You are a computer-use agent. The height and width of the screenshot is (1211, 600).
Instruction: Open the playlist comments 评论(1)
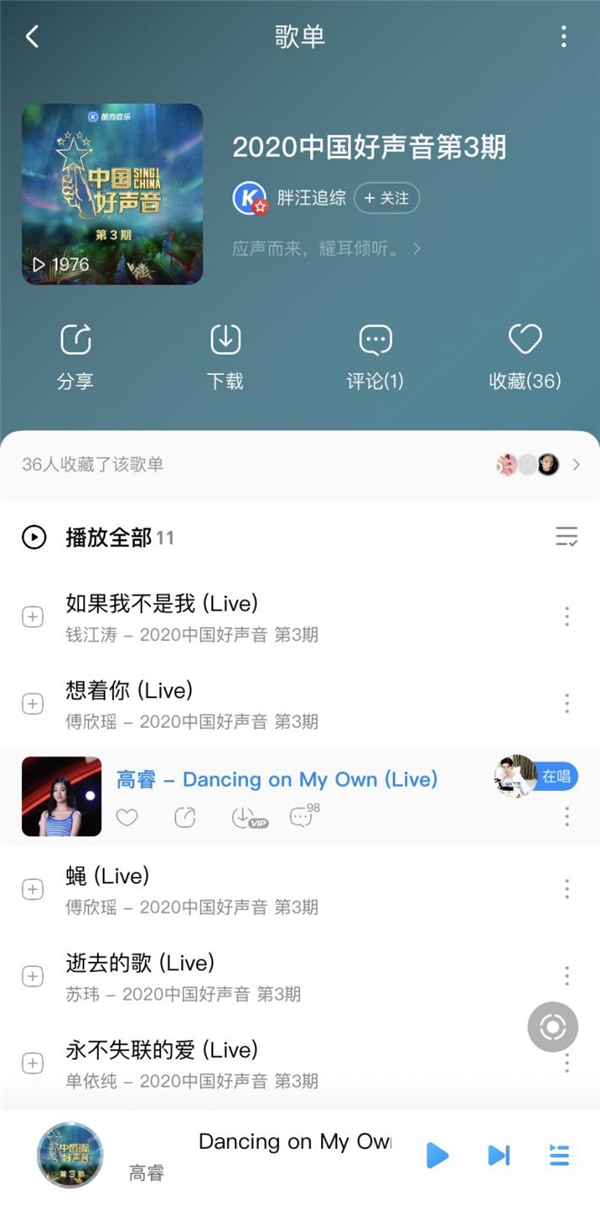375,356
